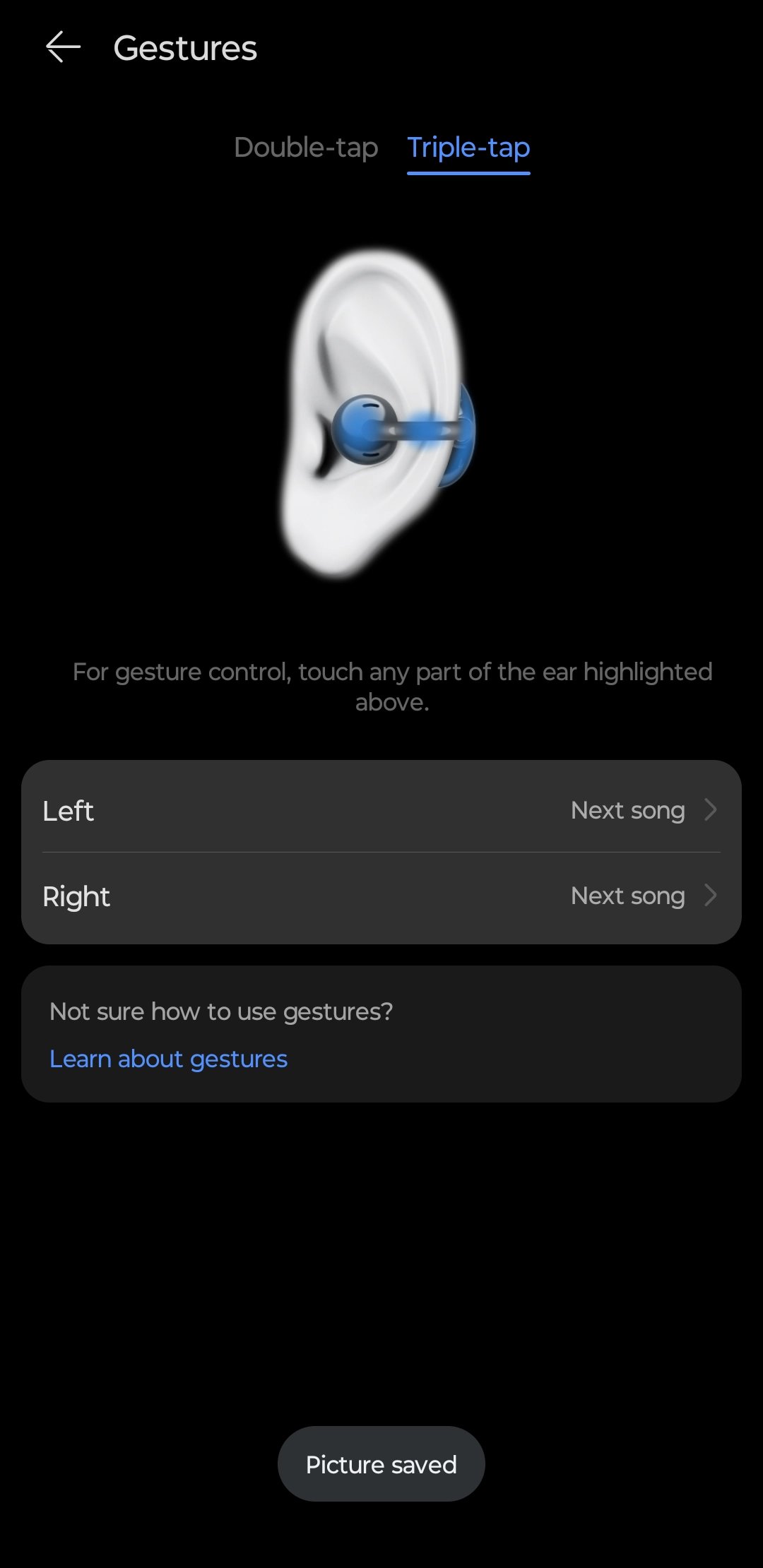Select the Triple-tap tab

(x=468, y=148)
